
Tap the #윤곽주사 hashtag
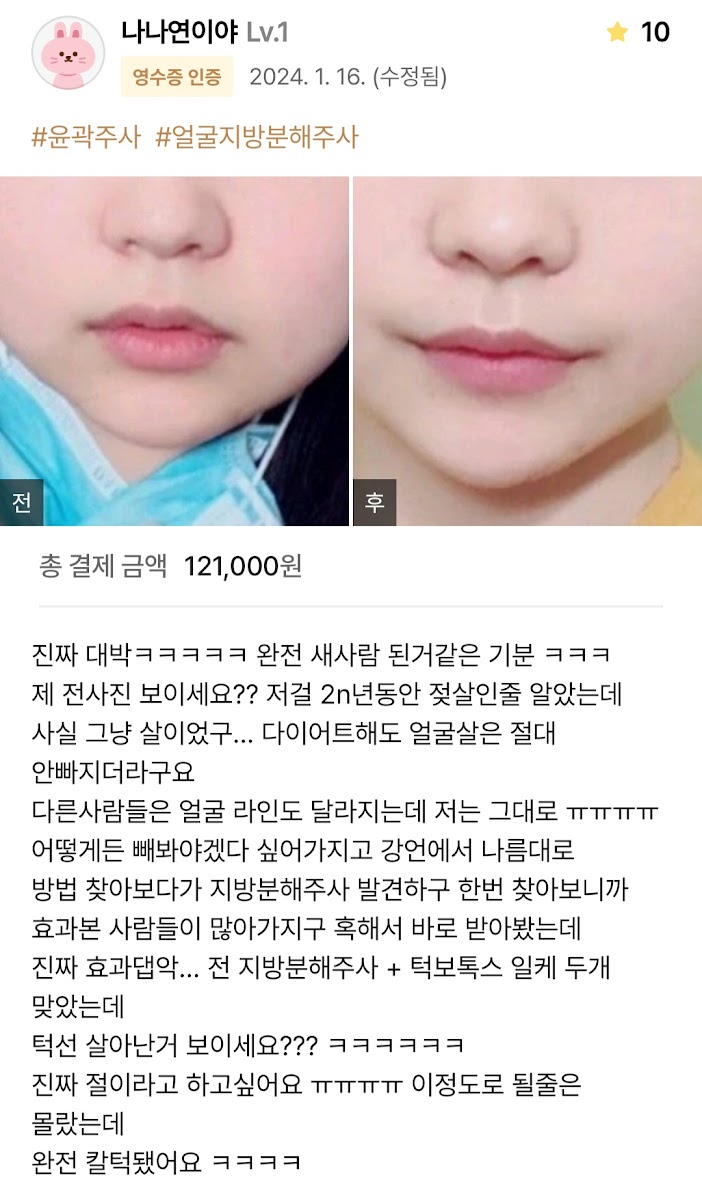click(86, 137)
